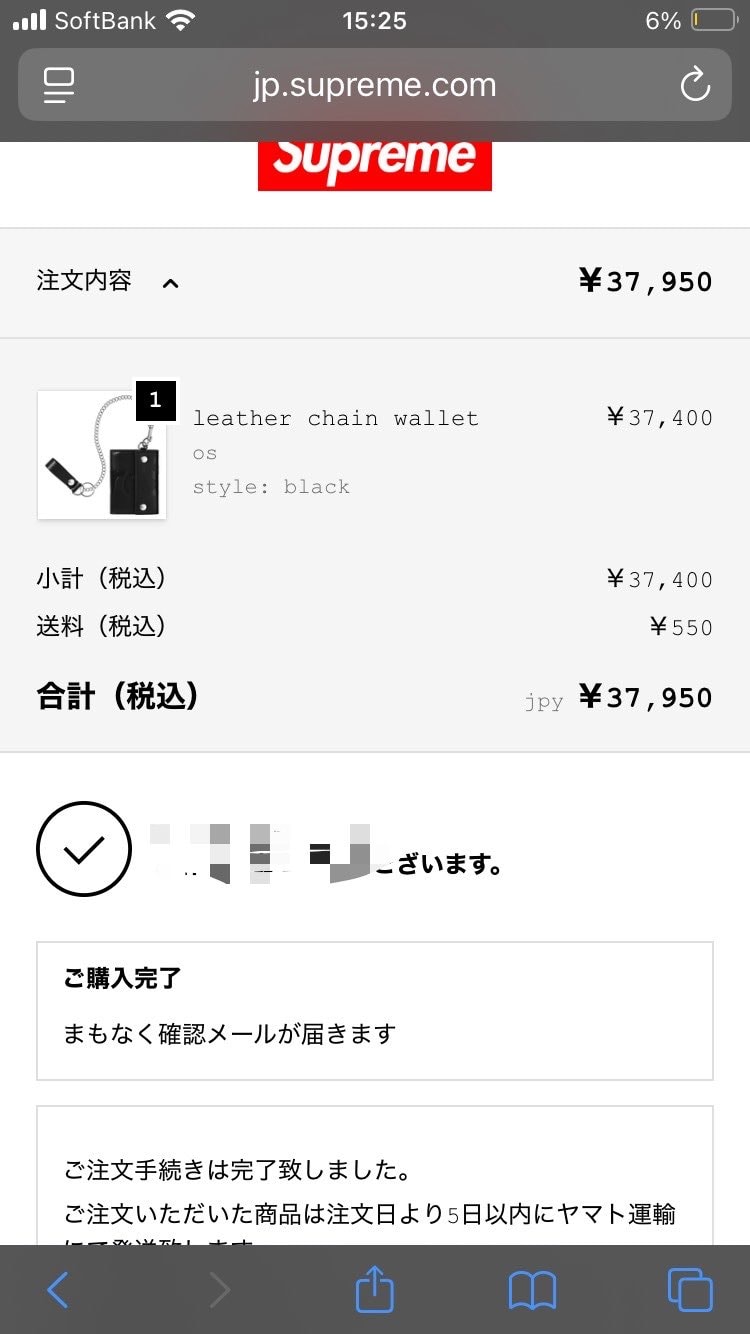Open the Safari reader/page menu icon
This screenshot has width=750, height=1334.
click(60, 85)
